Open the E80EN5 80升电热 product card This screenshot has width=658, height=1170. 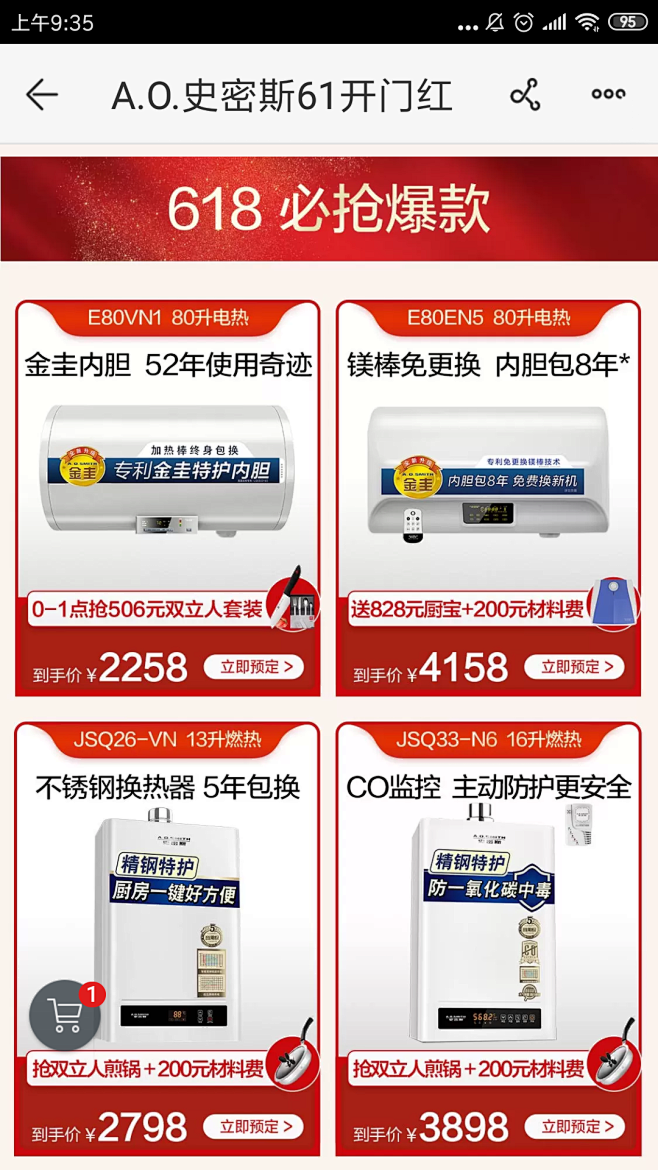click(x=489, y=498)
